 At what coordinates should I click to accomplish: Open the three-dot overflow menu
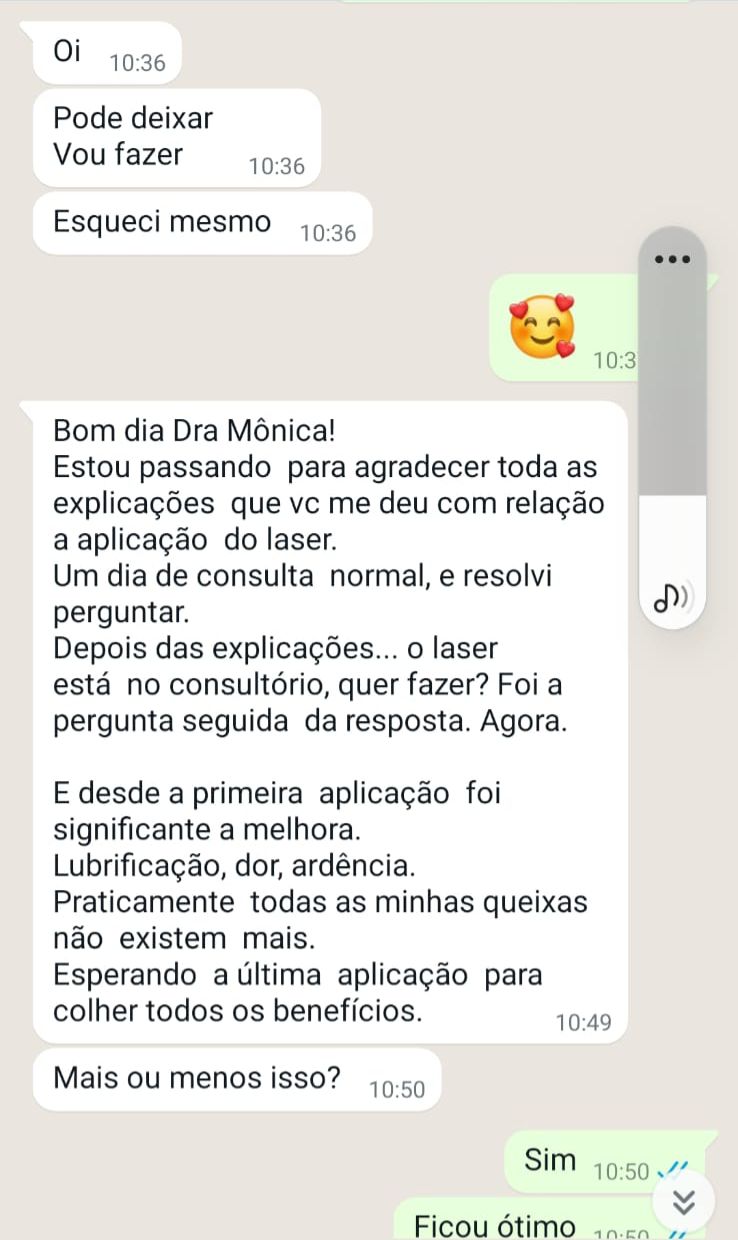tap(672, 258)
